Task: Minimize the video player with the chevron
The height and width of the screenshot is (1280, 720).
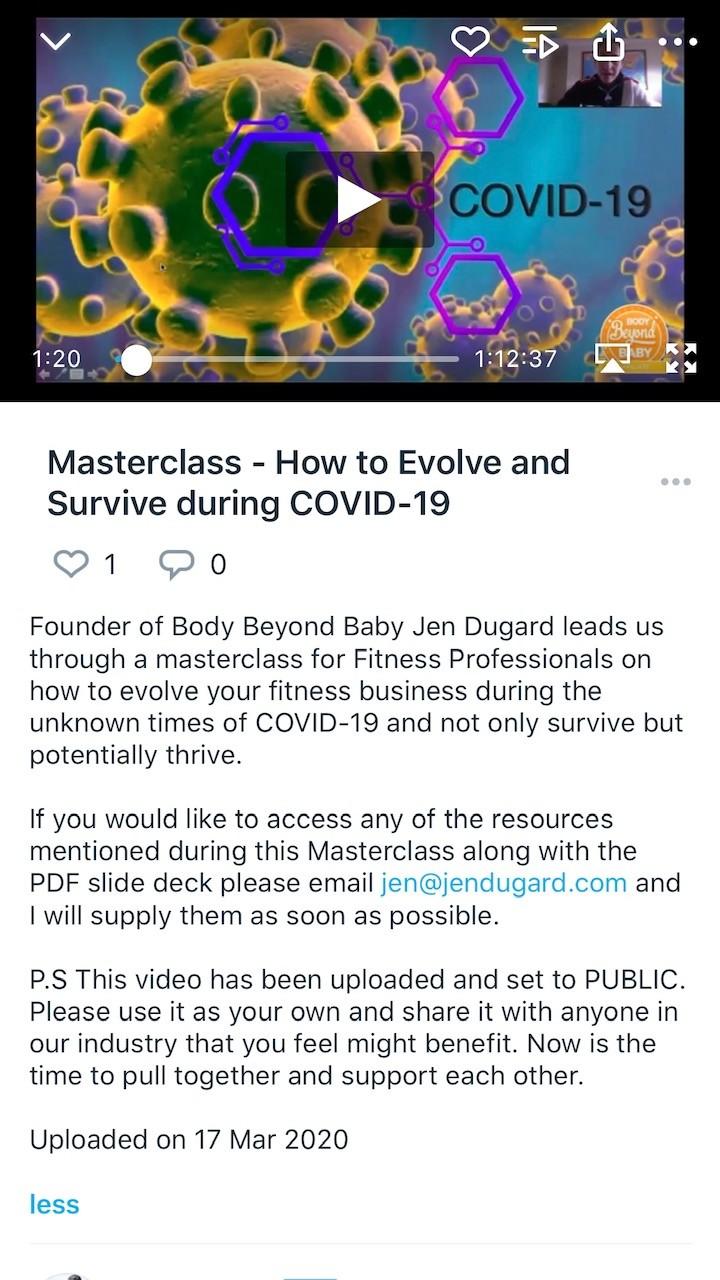Action: point(56,41)
